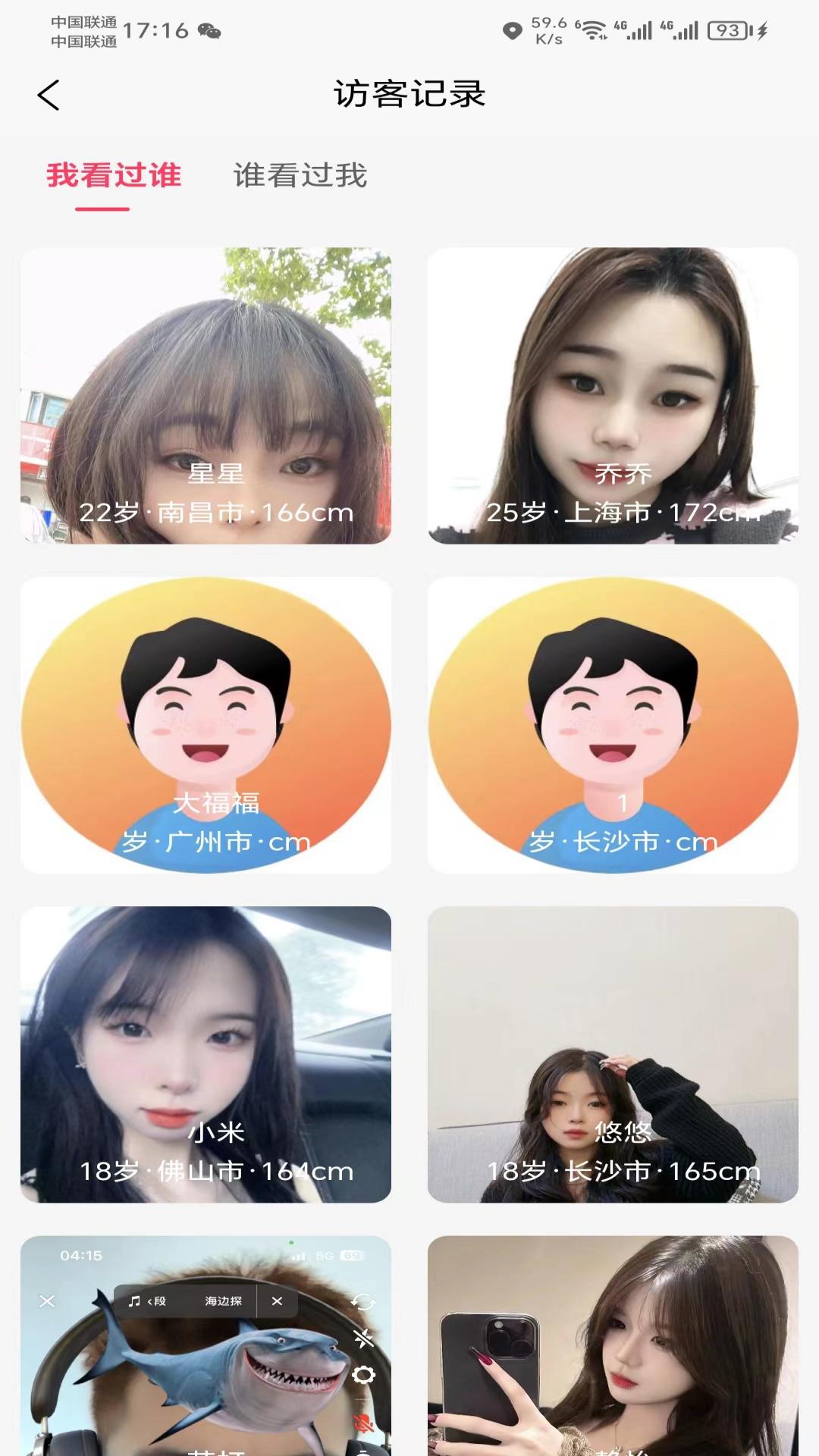Open 小米's profile card from 佛山市
This screenshot has width=819, height=1456.
pyautogui.click(x=206, y=1054)
